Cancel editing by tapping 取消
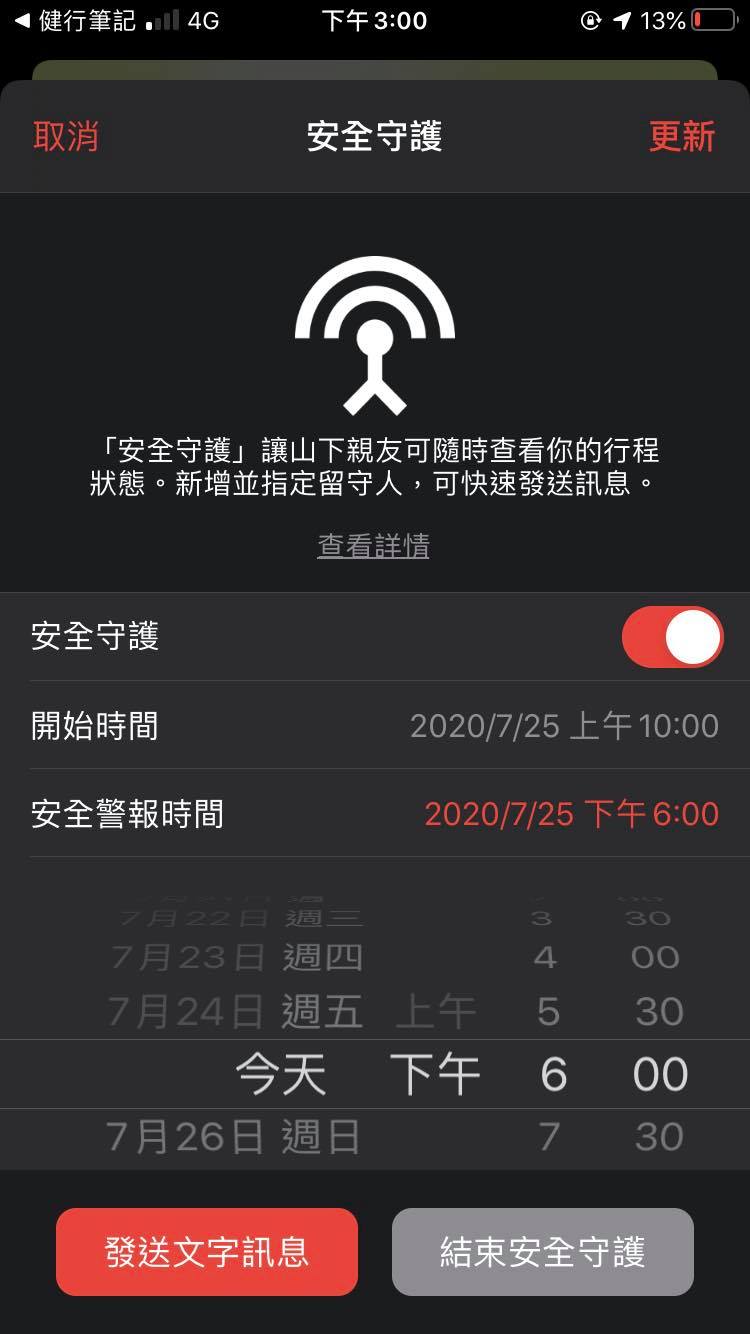The width and height of the screenshot is (750, 1334). click(65, 137)
